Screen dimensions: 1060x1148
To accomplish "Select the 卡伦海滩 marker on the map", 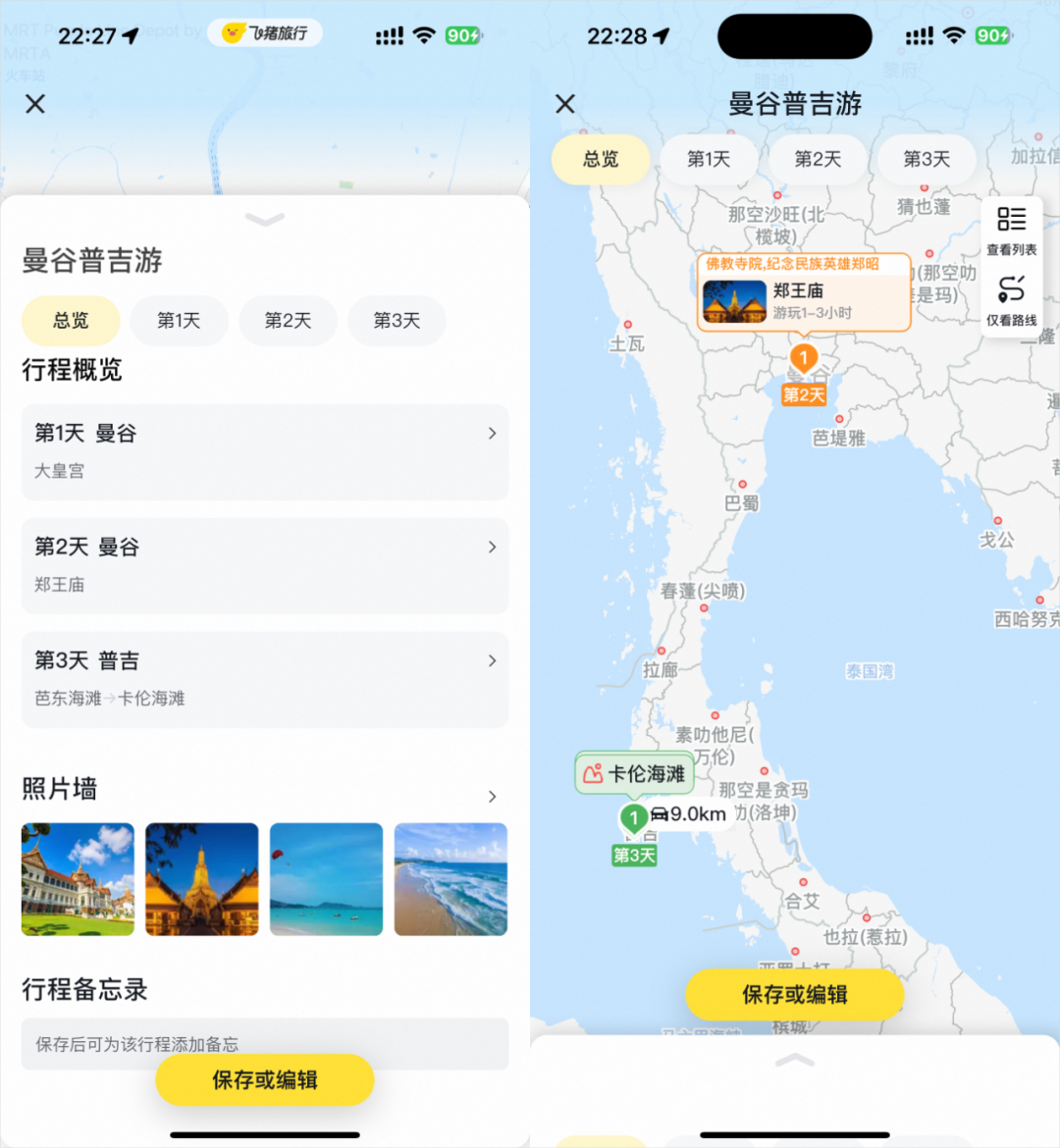I will [x=634, y=774].
